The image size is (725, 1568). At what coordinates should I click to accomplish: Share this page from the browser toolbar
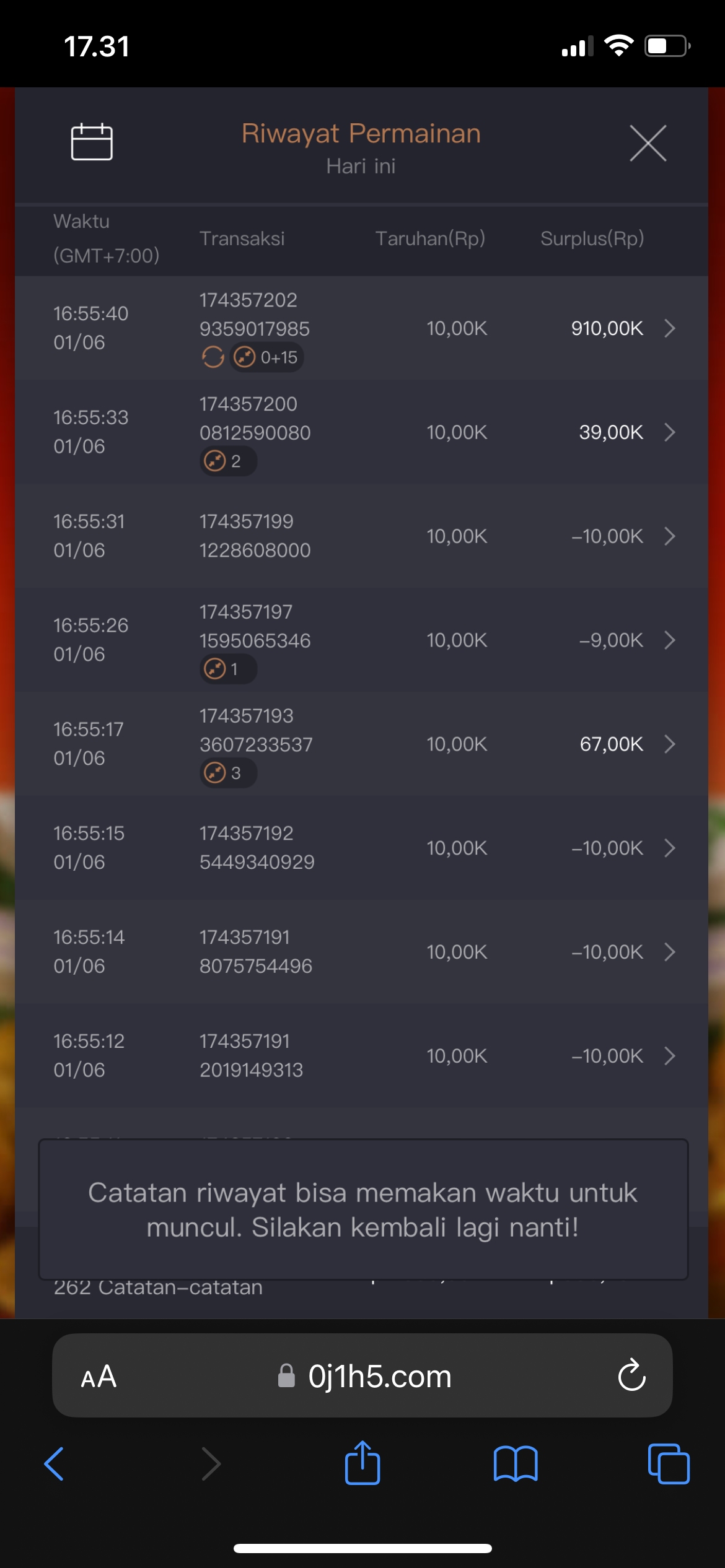click(362, 1464)
